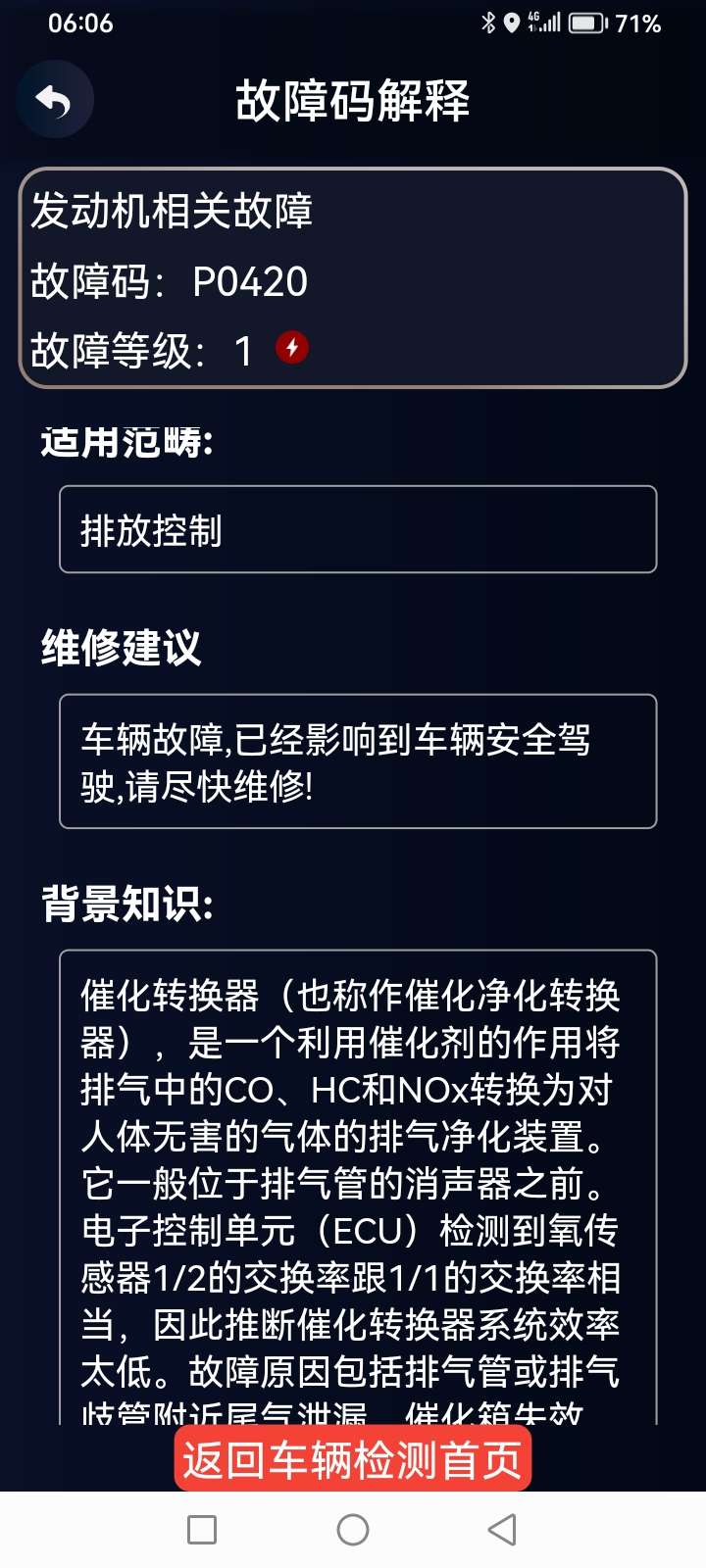Tap the red fault level lightning icon

[292, 348]
